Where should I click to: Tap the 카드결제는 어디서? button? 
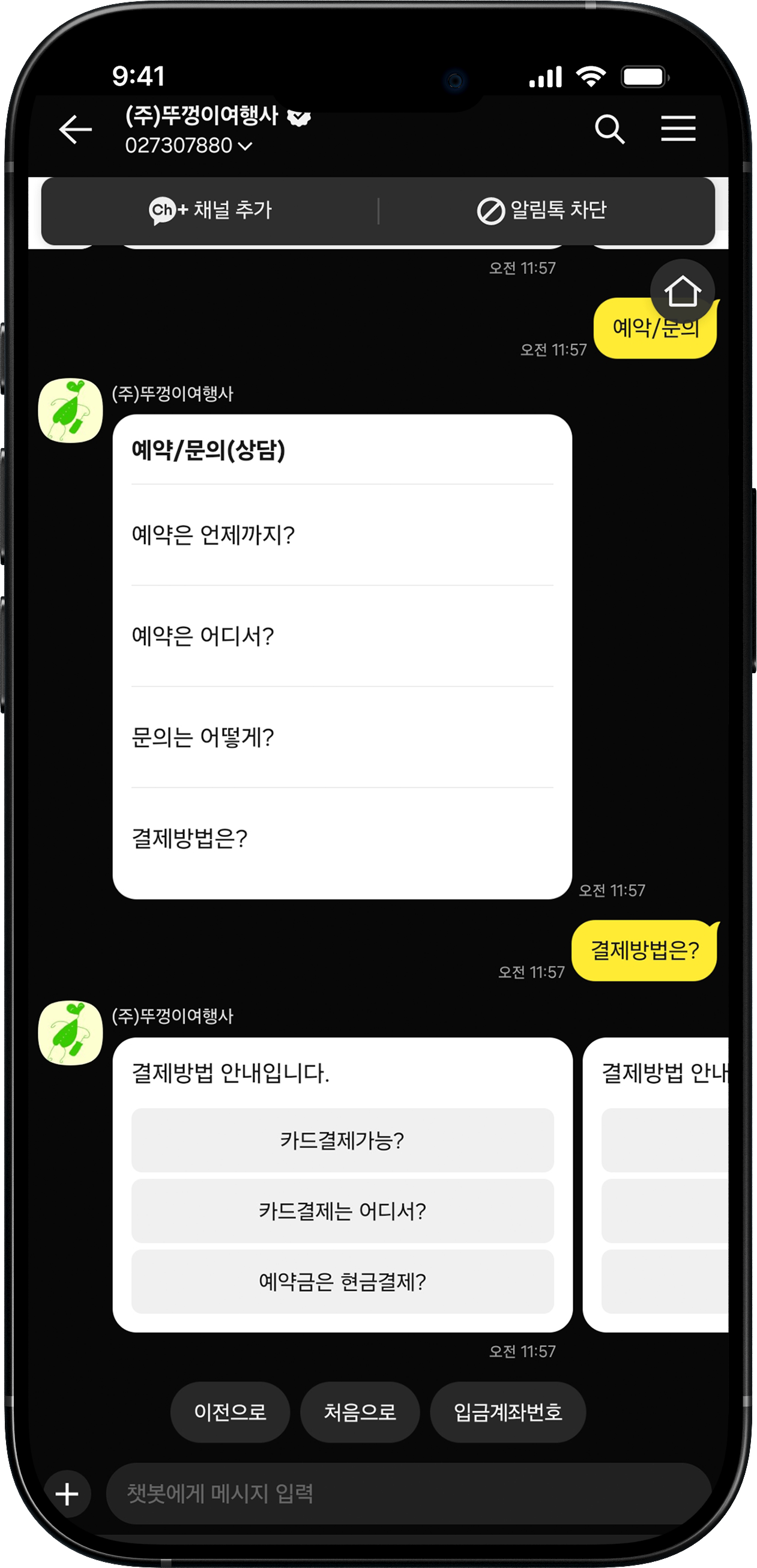coord(342,1211)
